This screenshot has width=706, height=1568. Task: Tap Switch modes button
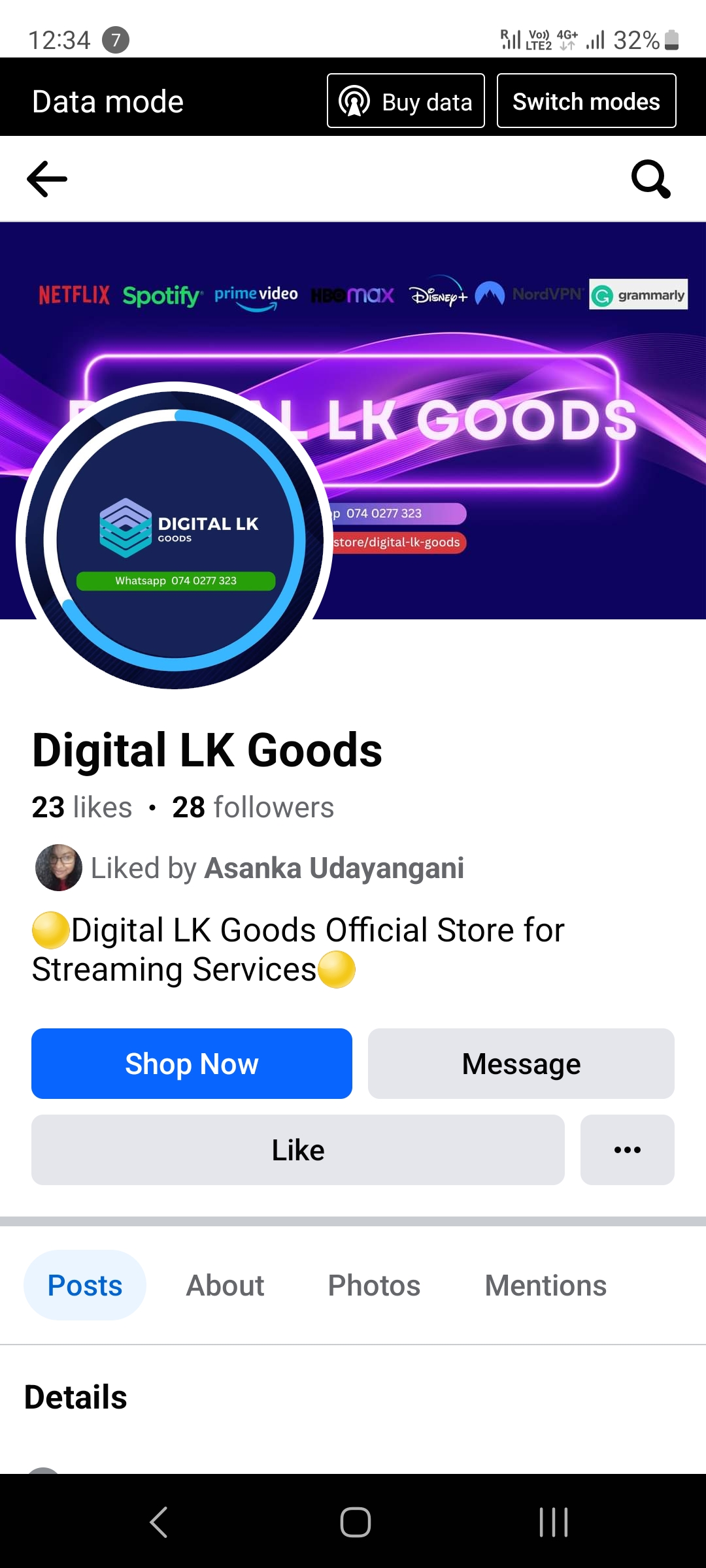pos(586,101)
